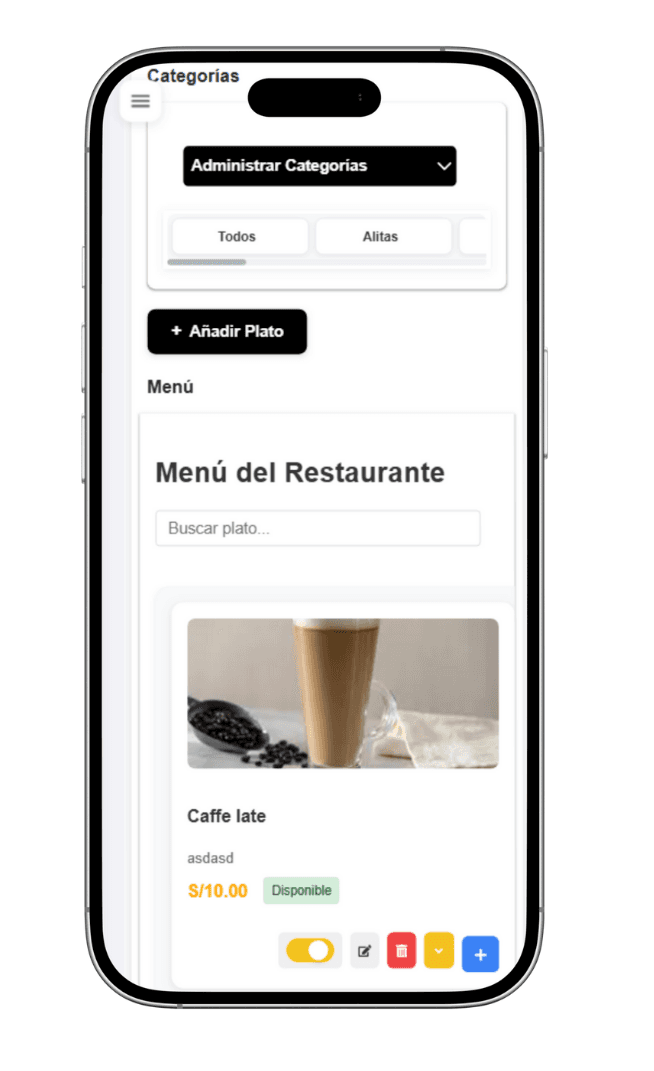654x1071 pixels.
Task: Focus the Buscar plato search field
Action: click(x=317, y=528)
